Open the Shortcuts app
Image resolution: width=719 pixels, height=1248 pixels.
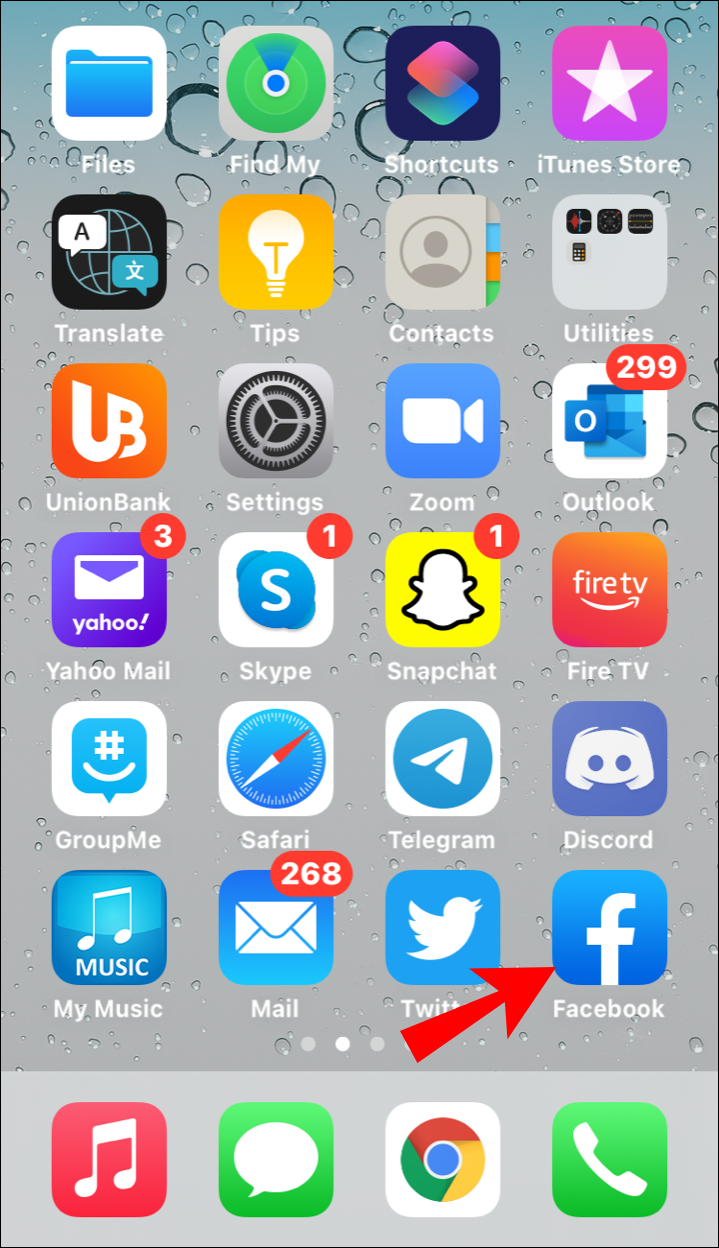[x=442, y=83]
